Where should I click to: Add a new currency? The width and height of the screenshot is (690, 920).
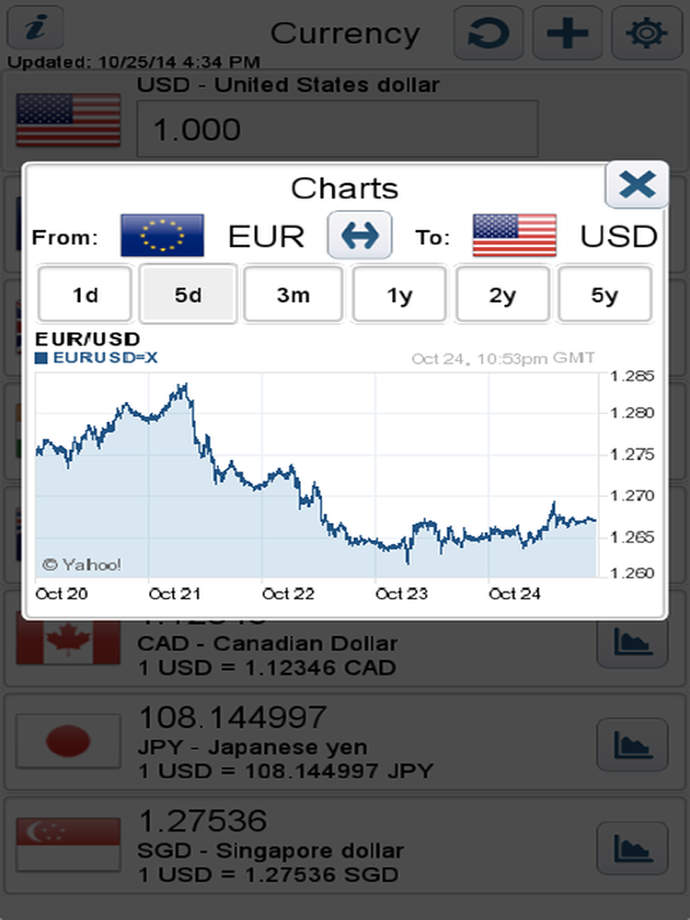(x=567, y=33)
